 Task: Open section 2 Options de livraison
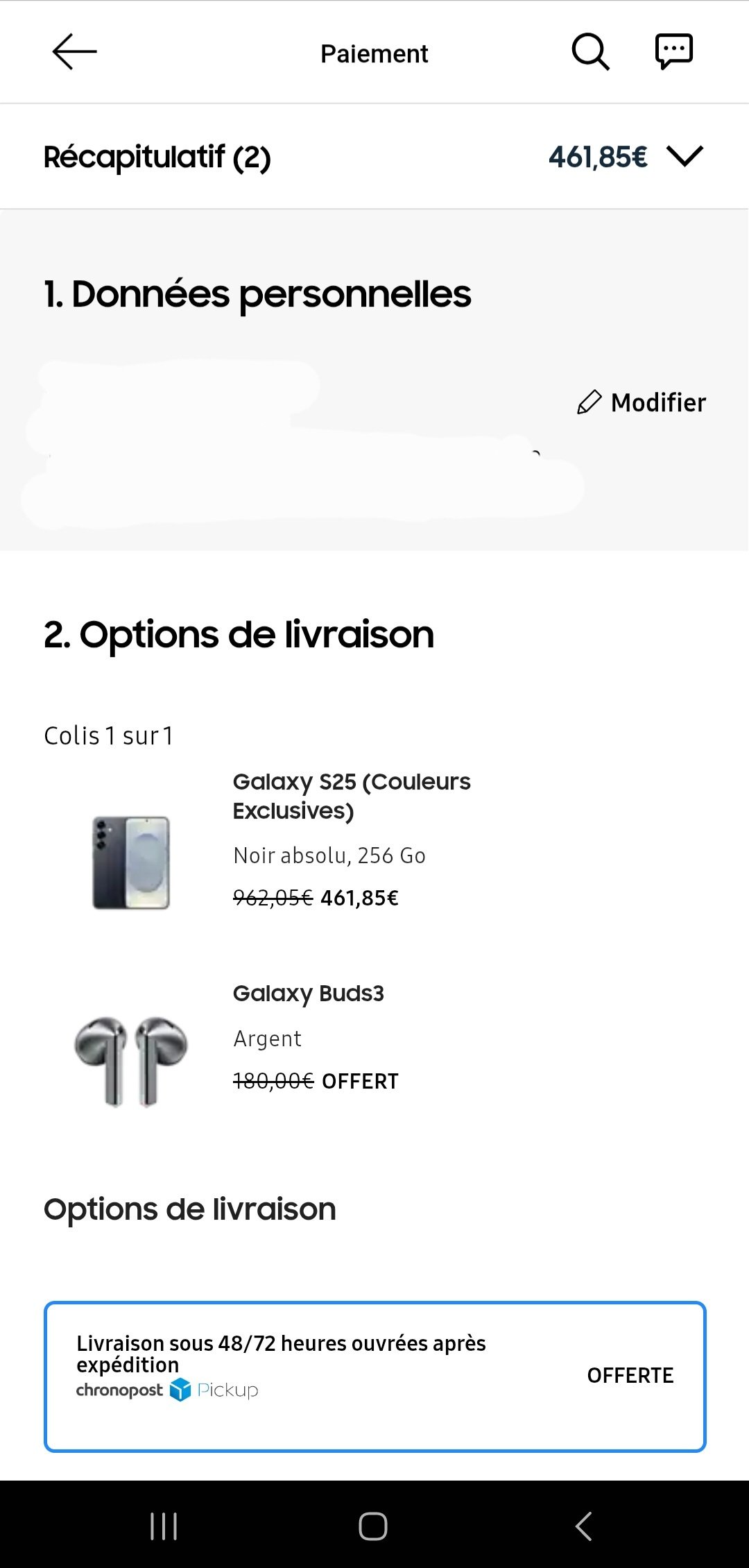239,633
